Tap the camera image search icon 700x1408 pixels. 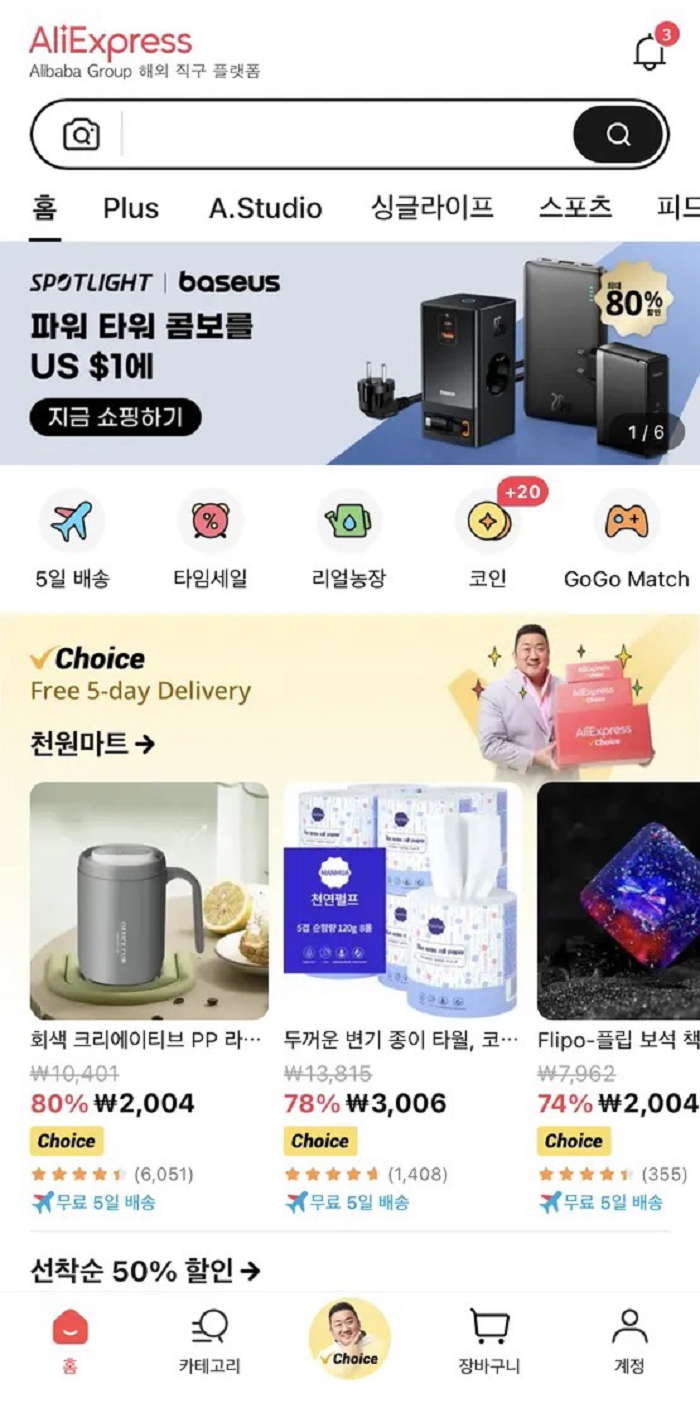pyautogui.click(x=81, y=134)
